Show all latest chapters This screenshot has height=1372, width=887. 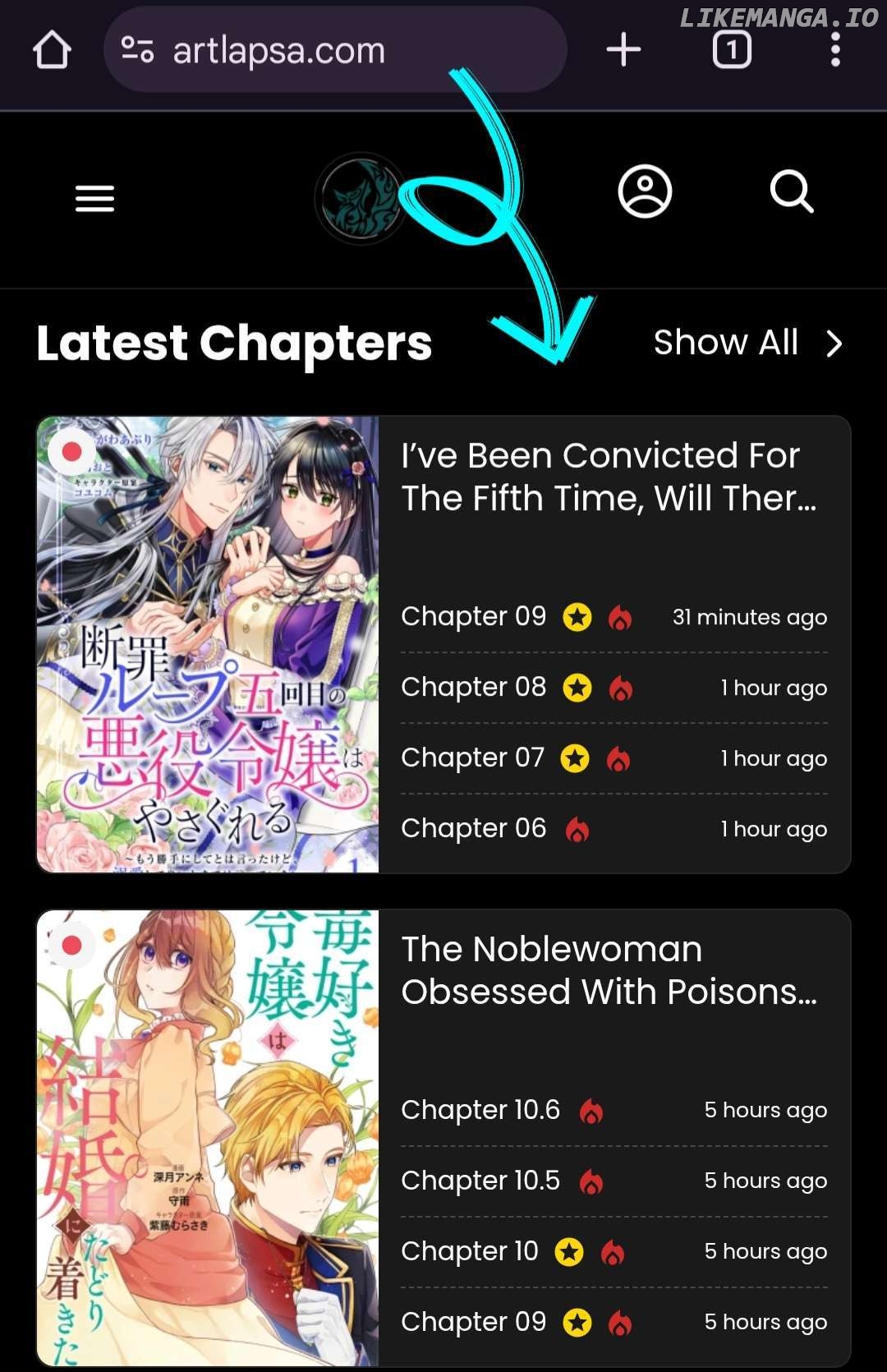pos(747,343)
